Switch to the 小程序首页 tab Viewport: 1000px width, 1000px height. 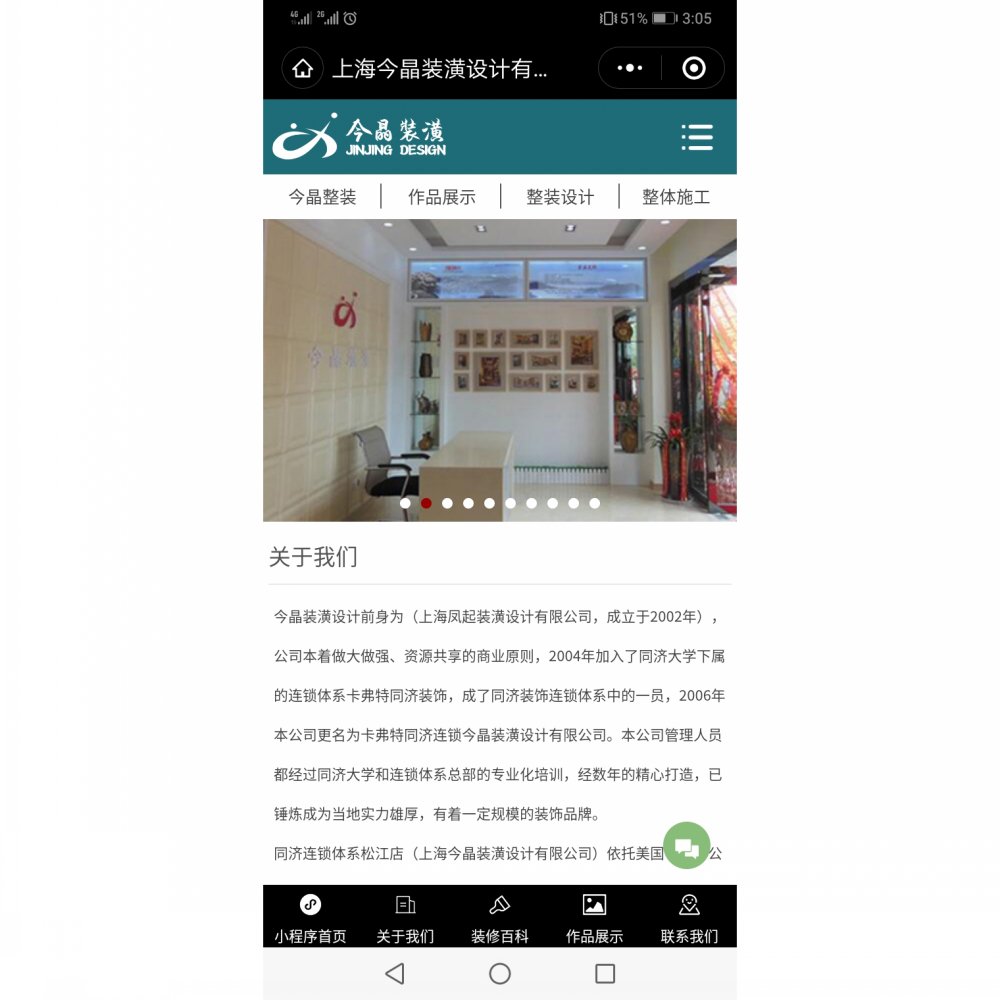311,917
